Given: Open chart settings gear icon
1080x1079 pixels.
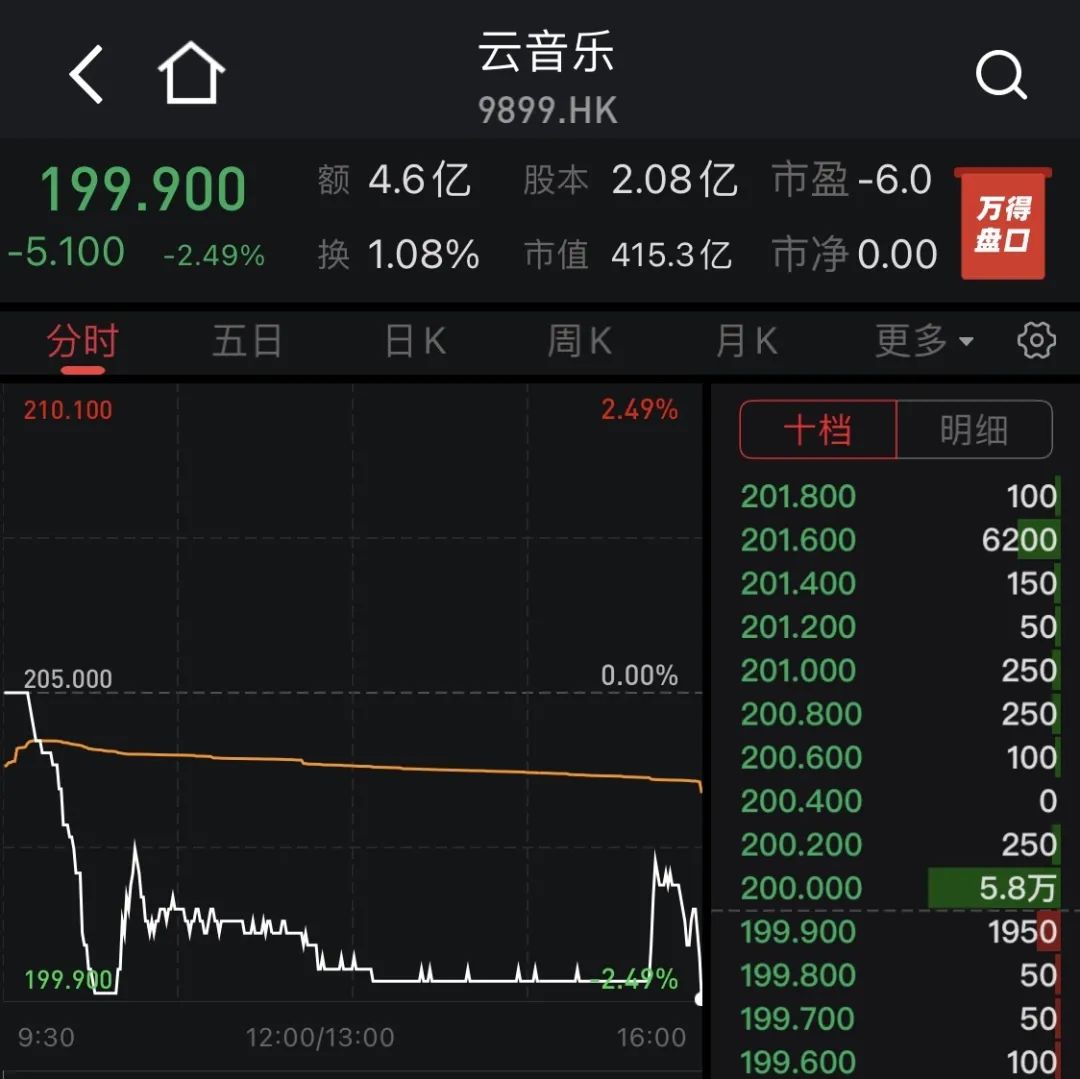Looking at the screenshot, I should 1036,340.
